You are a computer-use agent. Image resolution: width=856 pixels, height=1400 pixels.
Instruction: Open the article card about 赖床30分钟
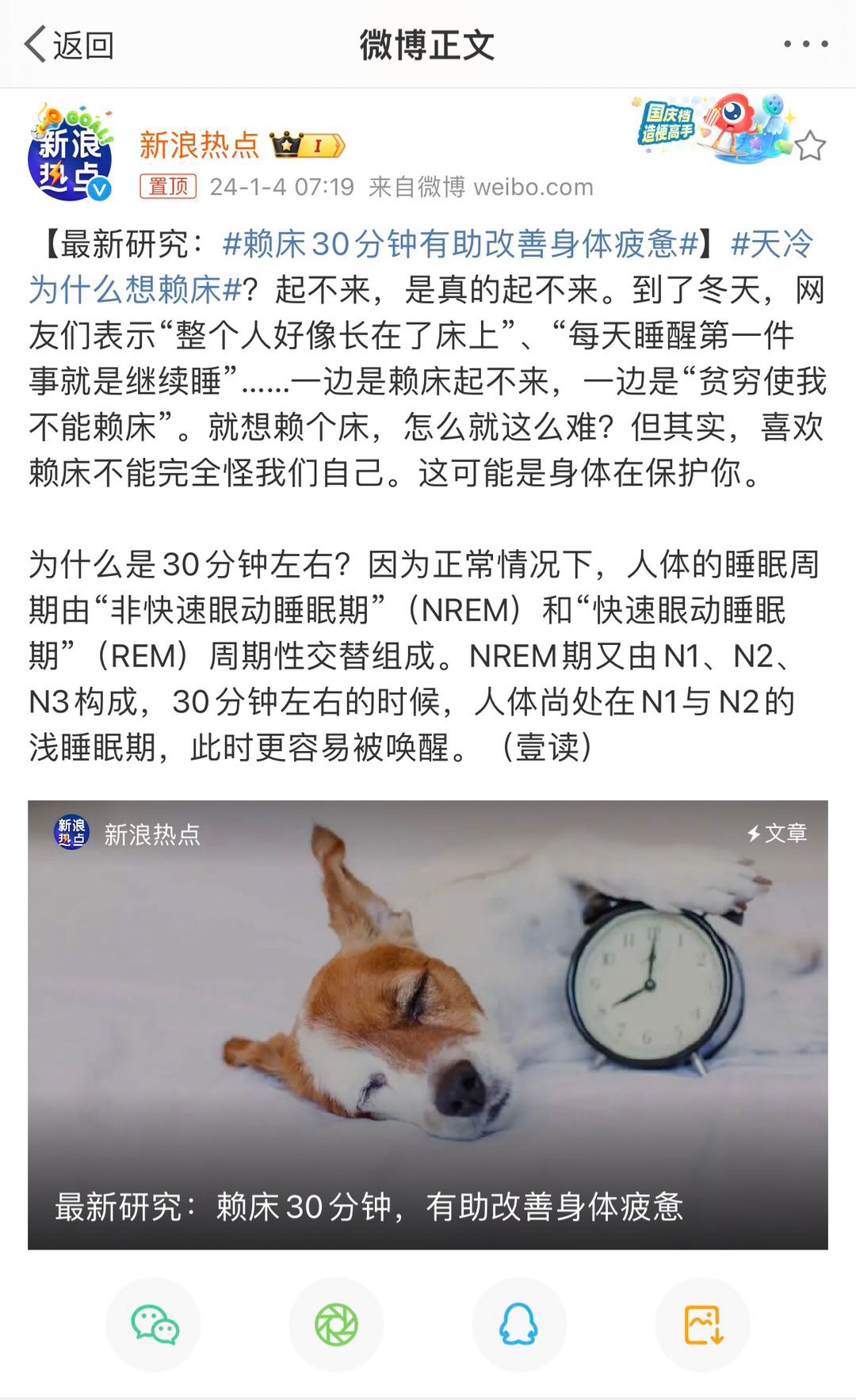(x=428, y=1024)
